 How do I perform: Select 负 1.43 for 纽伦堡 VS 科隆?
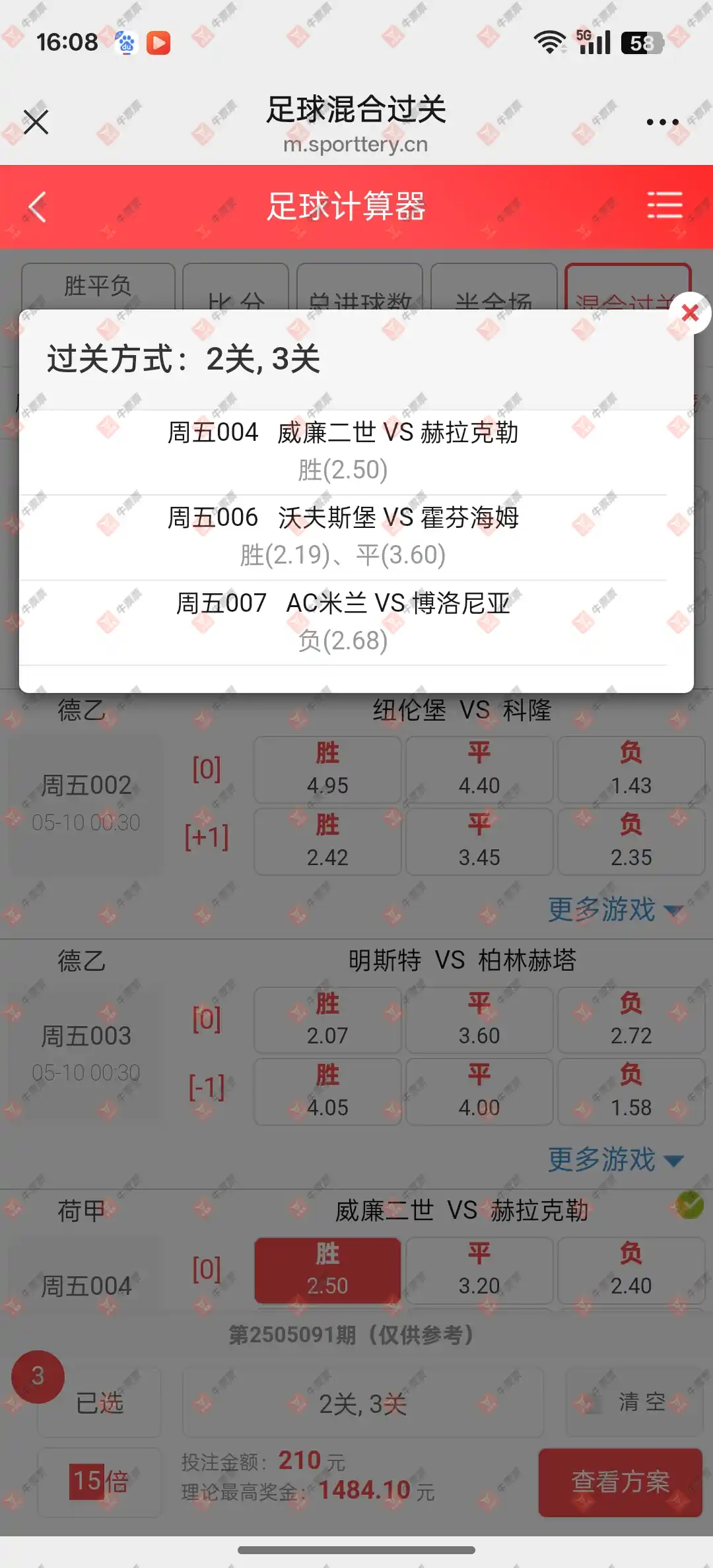(x=630, y=769)
